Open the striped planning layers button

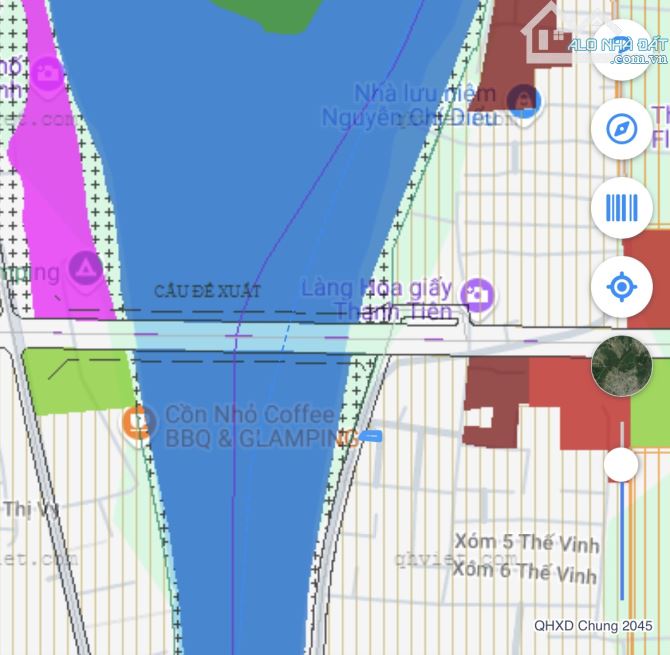click(621, 208)
